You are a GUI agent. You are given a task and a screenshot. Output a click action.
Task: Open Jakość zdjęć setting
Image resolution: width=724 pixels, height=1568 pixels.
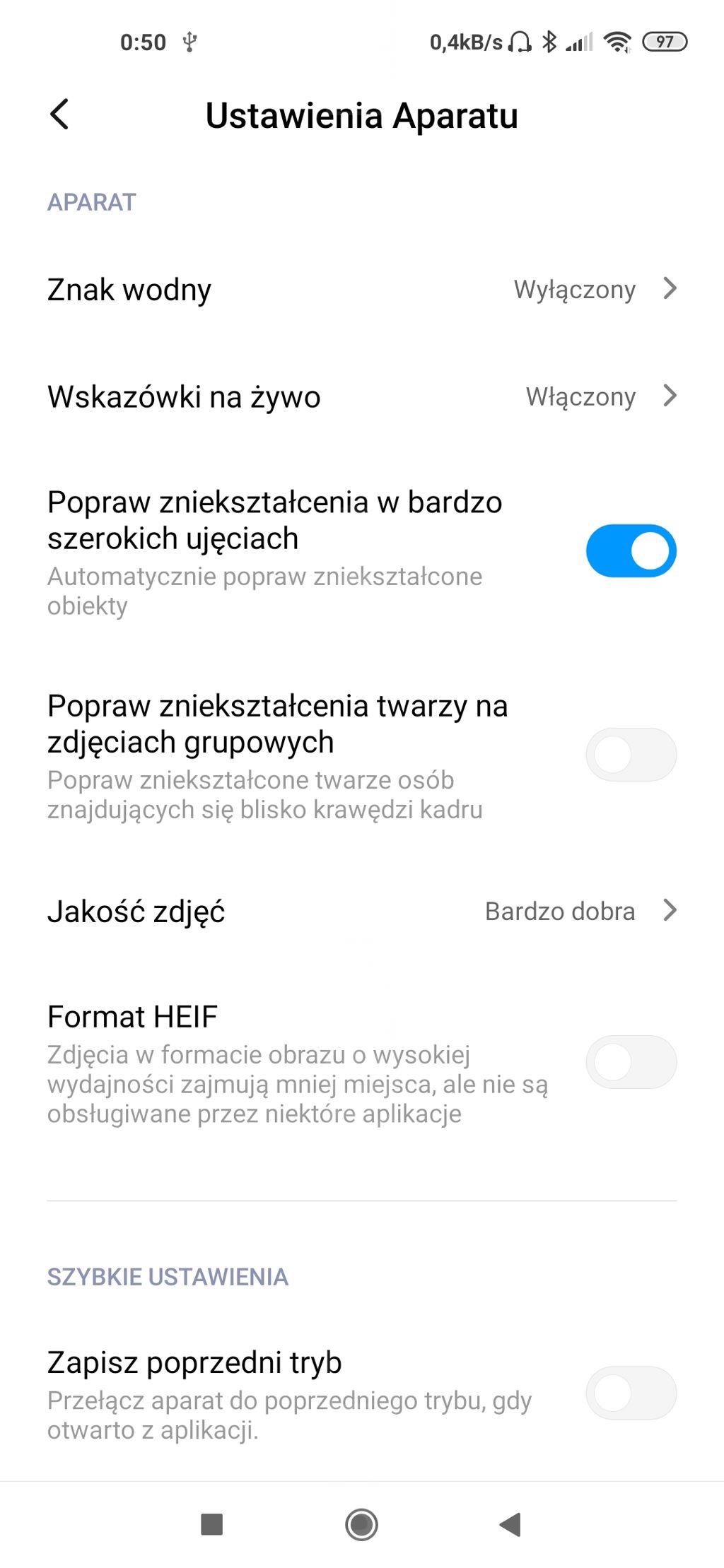(361, 912)
